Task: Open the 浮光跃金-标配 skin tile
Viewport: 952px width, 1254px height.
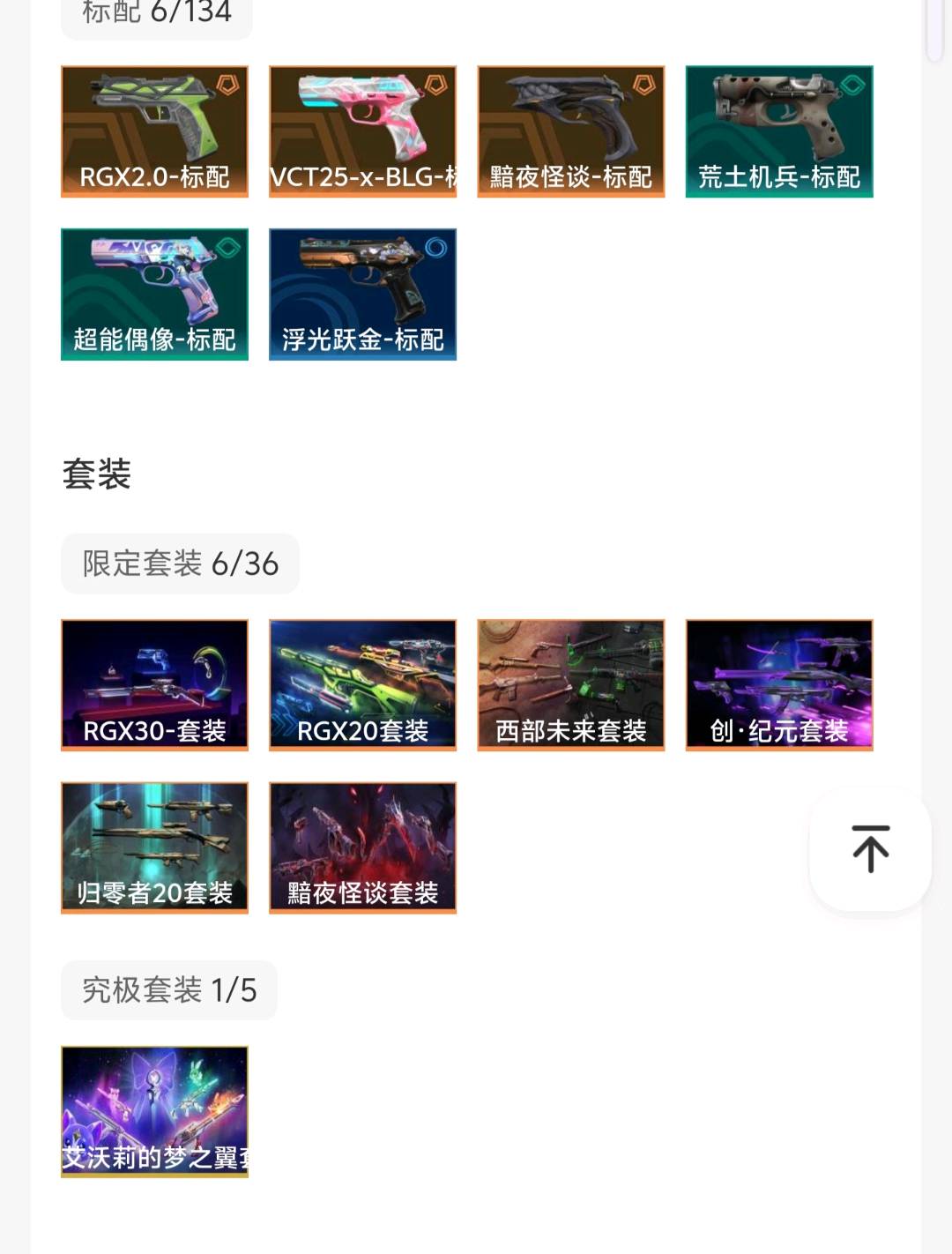Action: [362, 295]
